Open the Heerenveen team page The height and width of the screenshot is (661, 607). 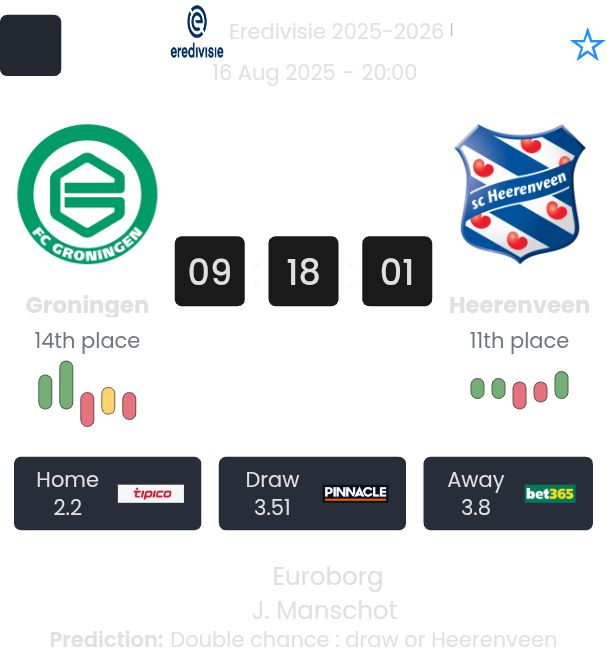519,195
